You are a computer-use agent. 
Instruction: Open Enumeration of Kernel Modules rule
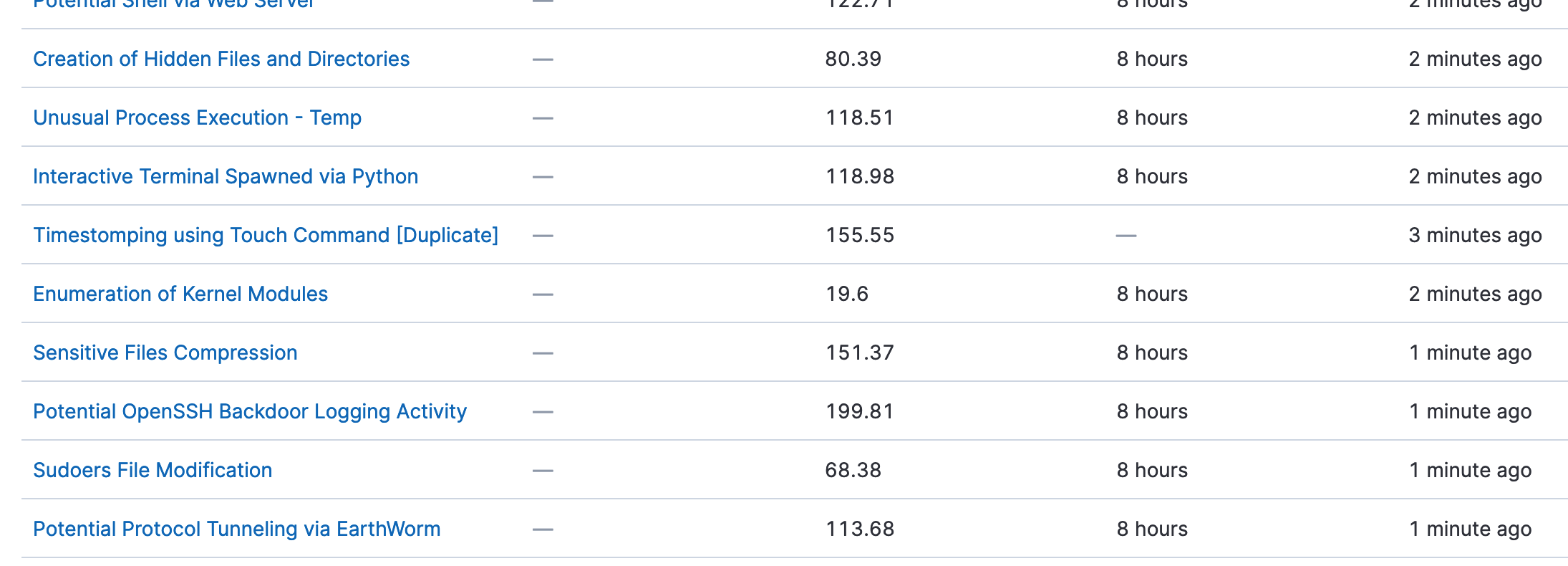pyautogui.click(x=180, y=294)
